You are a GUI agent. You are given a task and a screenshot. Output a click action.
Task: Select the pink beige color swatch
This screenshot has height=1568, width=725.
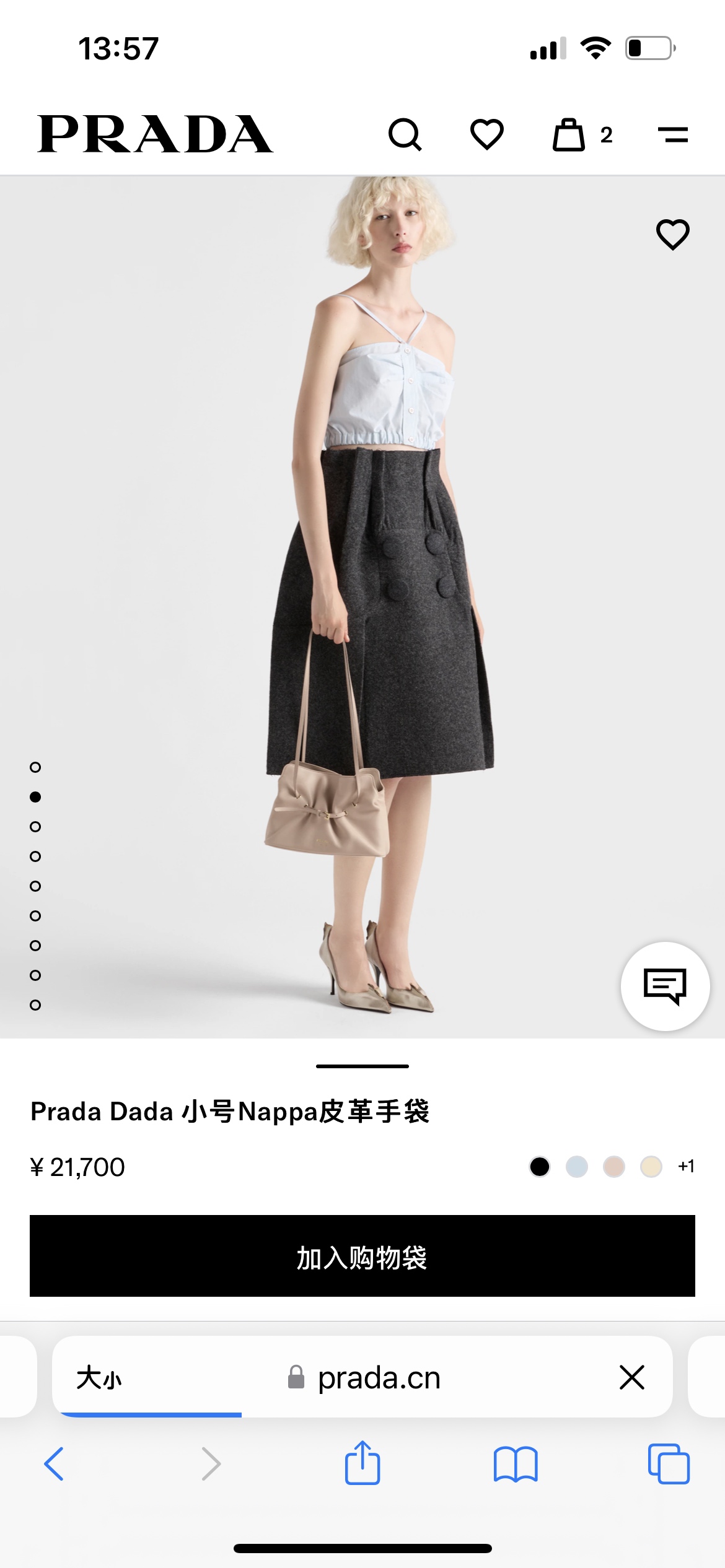pyautogui.click(x=614, y=1167)
